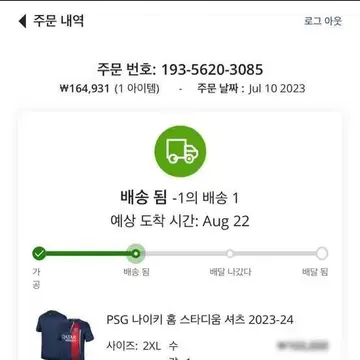Go back using the 주문 내역 arrow
Image resolution: width=360 pixels, height=360 pixels.
22,21
